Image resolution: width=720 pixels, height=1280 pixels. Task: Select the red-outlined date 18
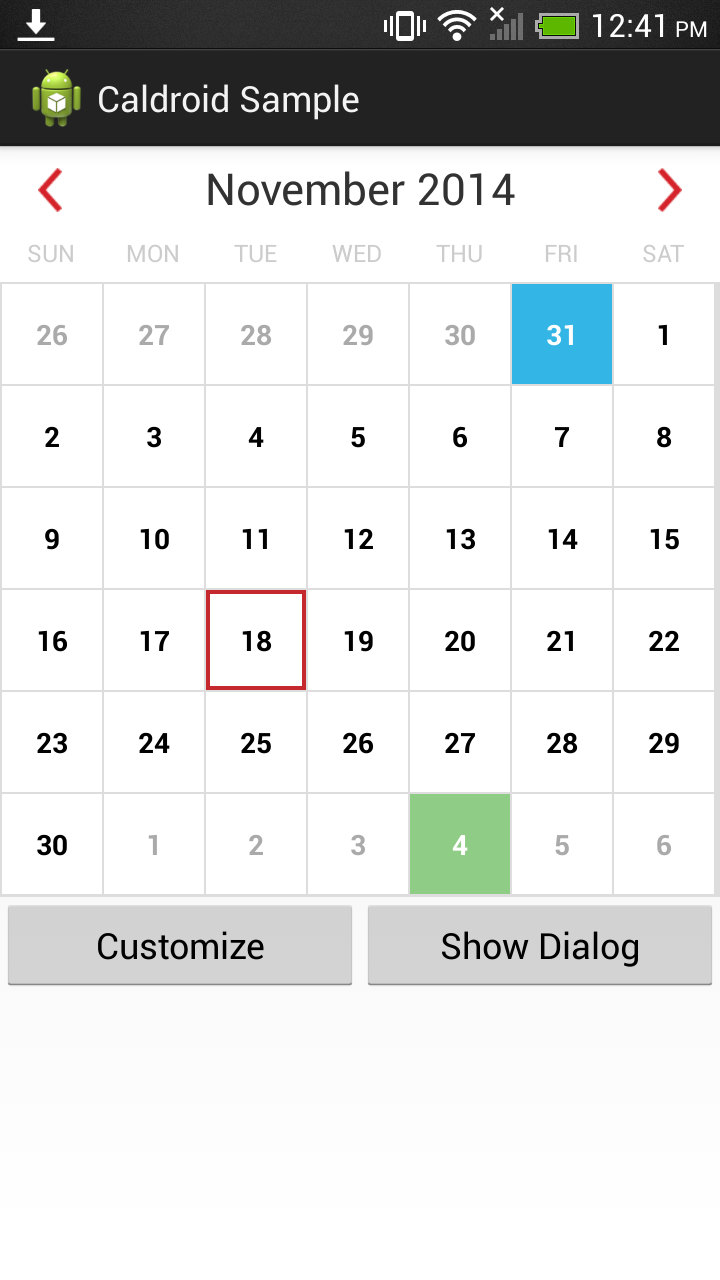coord(256,641)
